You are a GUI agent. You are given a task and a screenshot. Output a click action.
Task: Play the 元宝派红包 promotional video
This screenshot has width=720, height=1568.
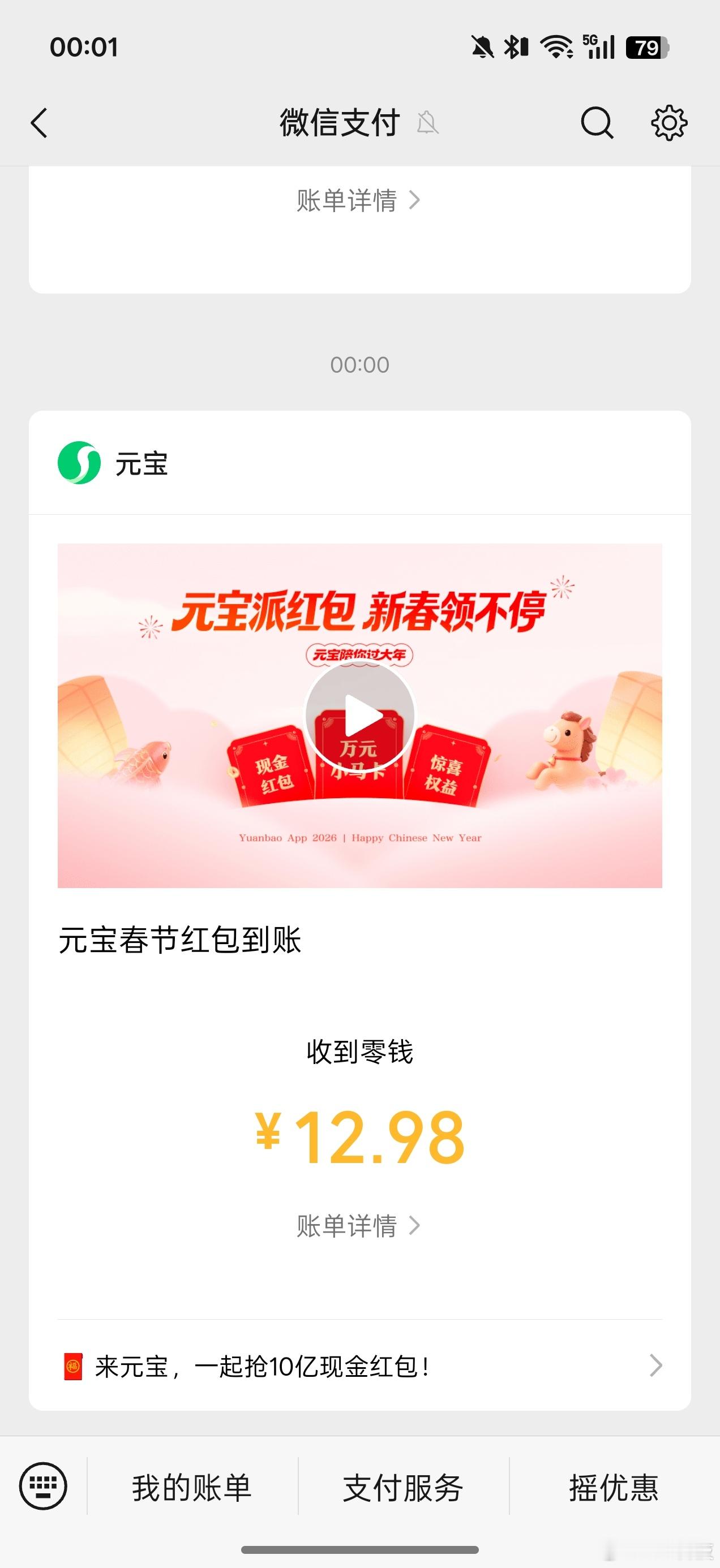(359, 715)
